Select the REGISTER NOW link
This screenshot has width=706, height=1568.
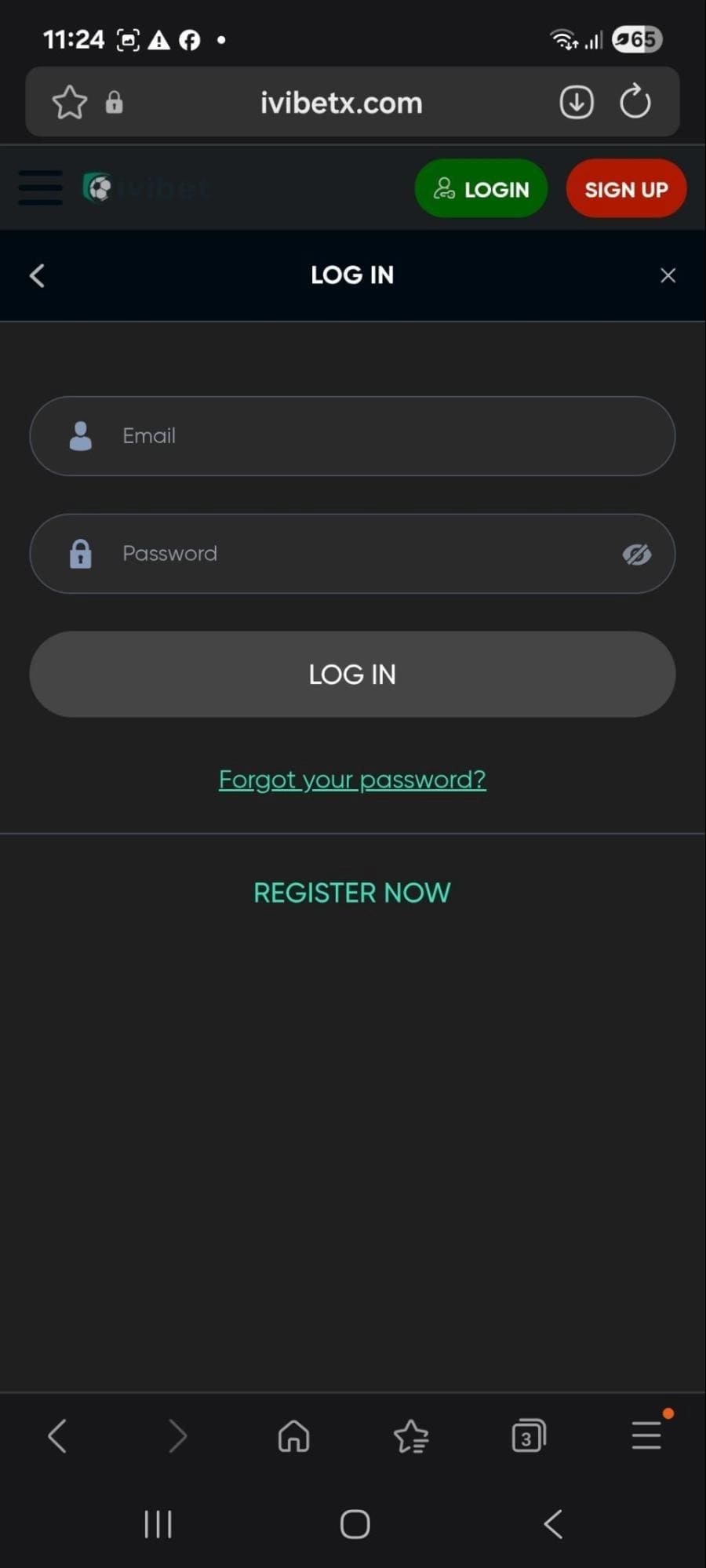351,893
